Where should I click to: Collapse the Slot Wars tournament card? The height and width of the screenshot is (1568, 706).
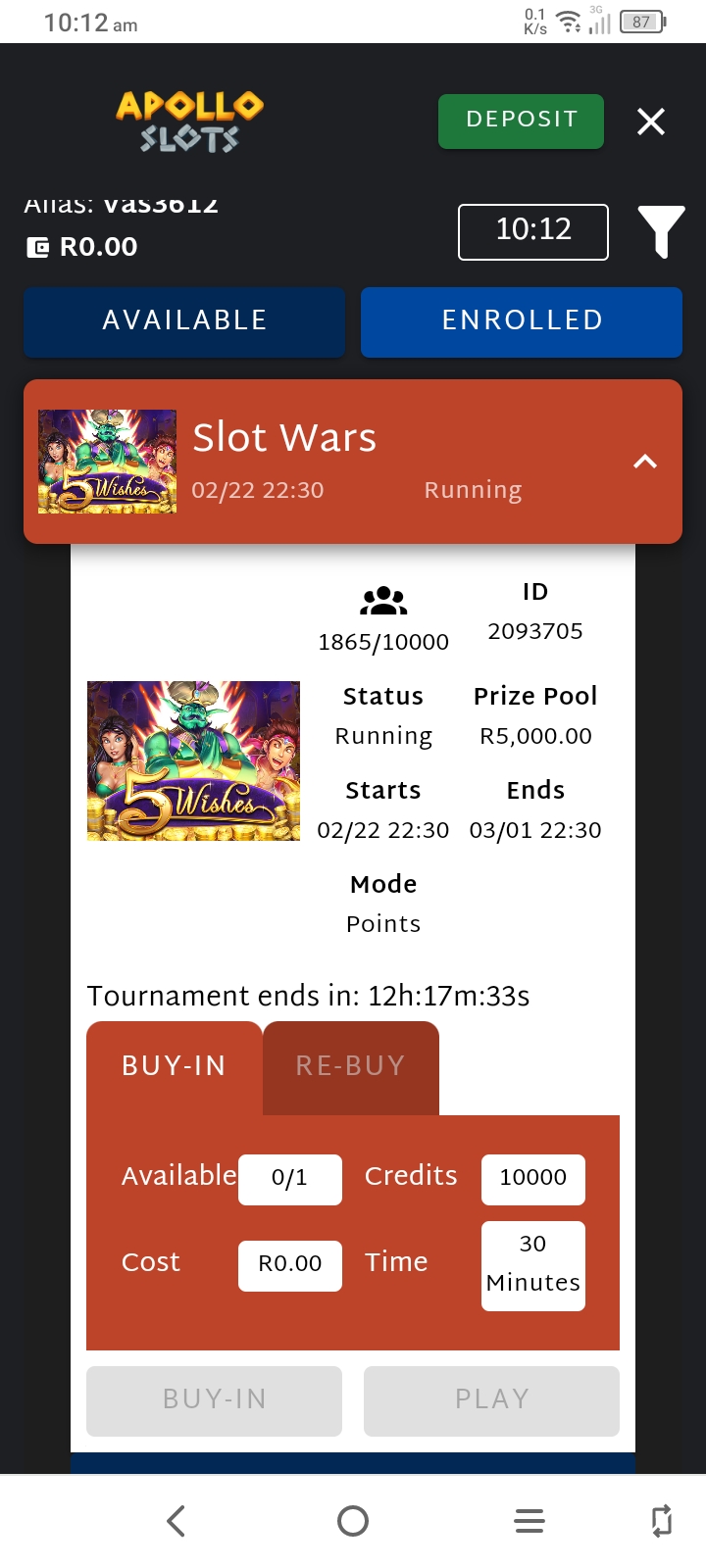[x=645, y=462]
